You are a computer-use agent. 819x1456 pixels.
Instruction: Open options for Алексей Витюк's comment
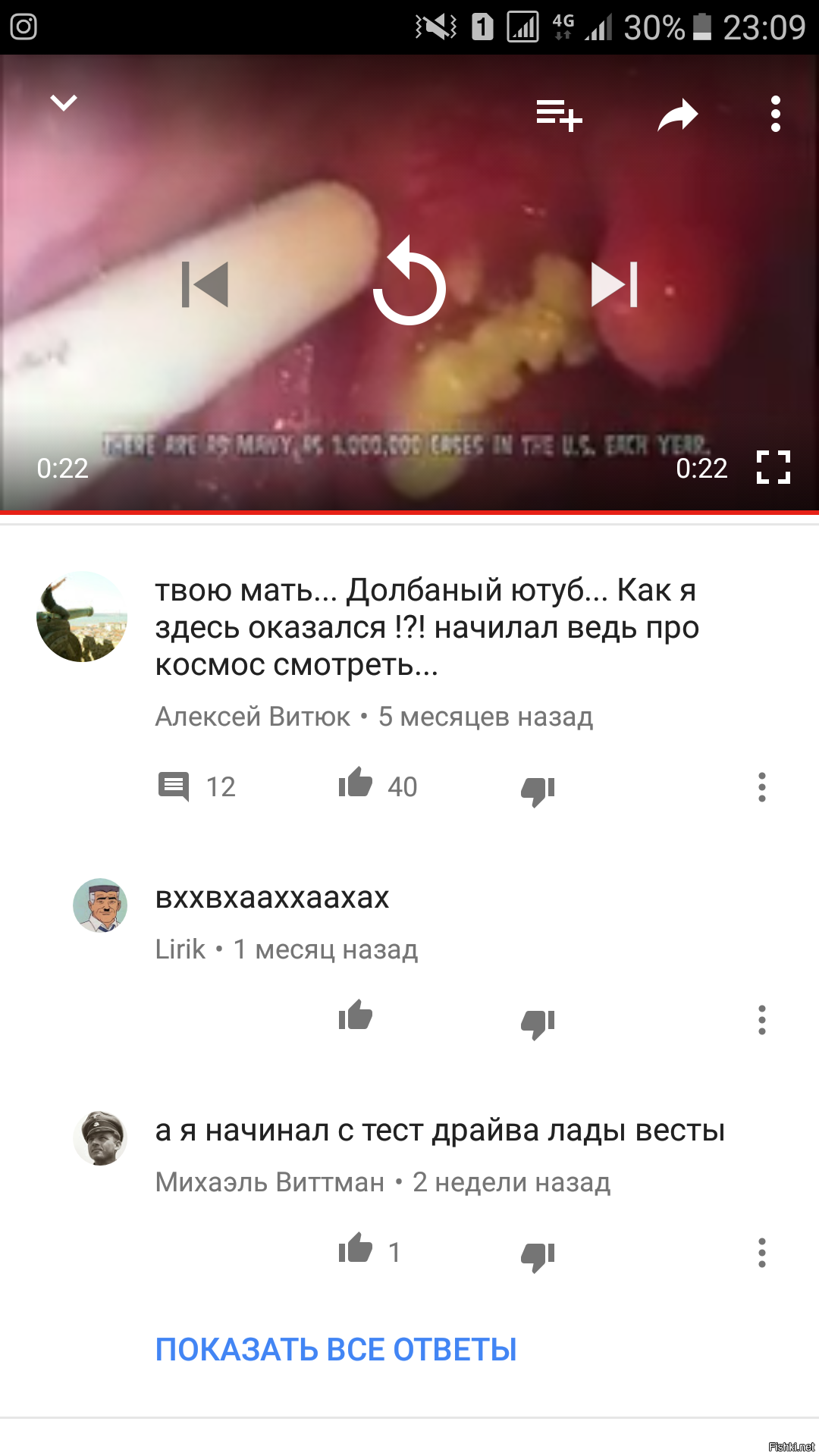coord(762,787)
